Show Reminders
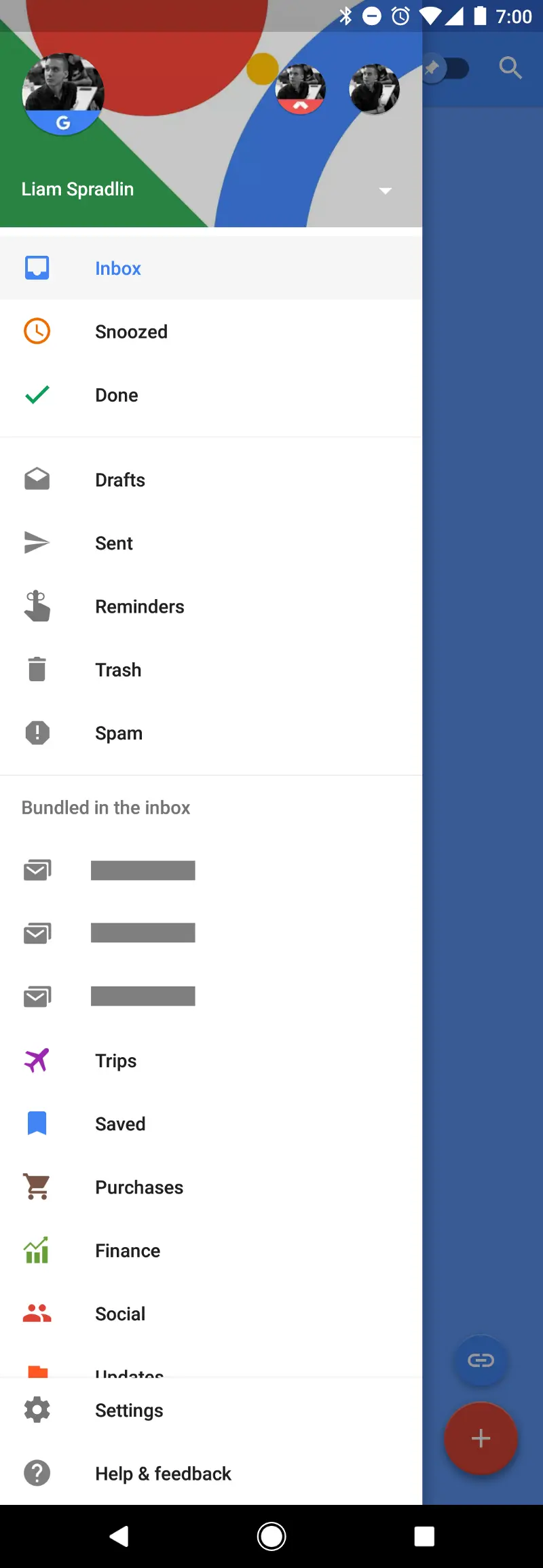 pyautogui.click(x=140, y=607)
